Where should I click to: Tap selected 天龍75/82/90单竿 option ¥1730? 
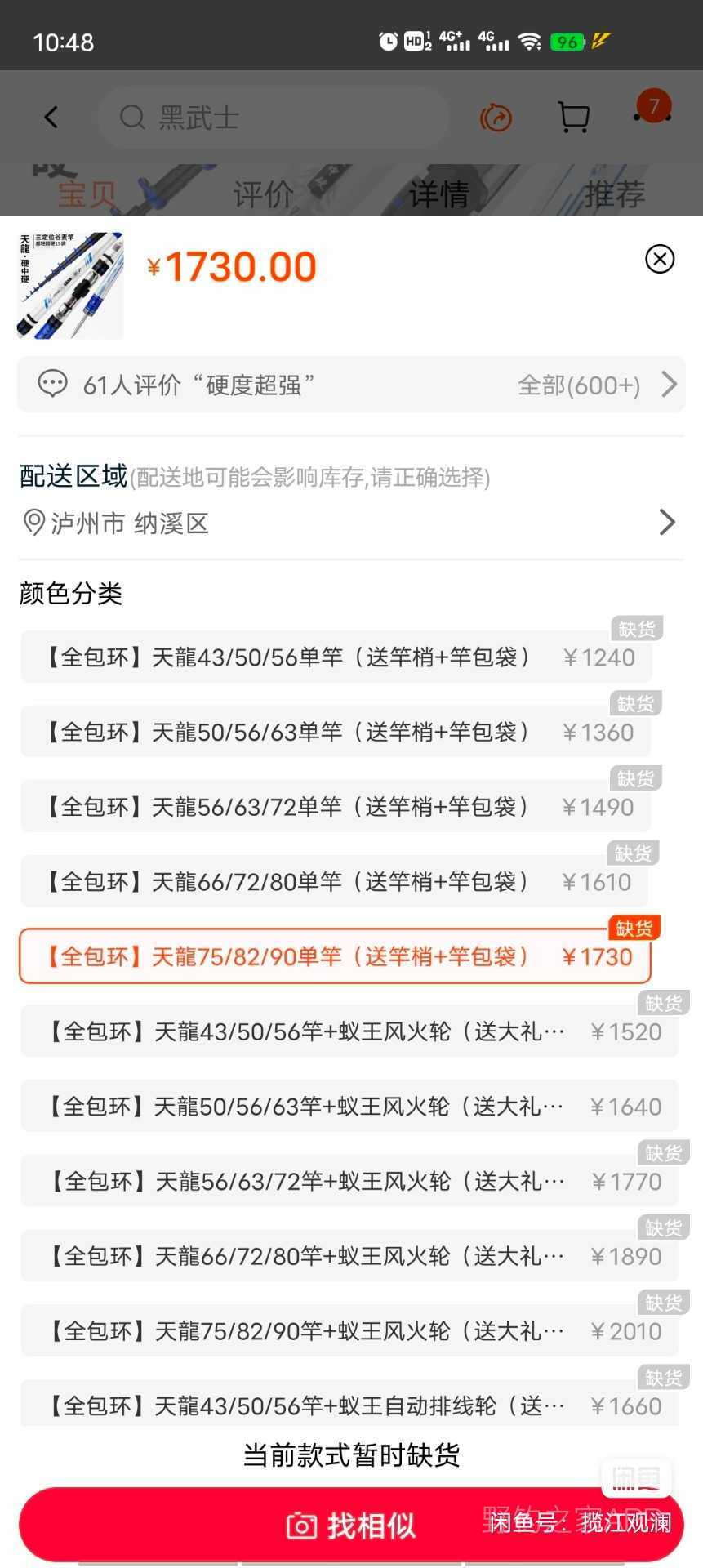(335, 956)
